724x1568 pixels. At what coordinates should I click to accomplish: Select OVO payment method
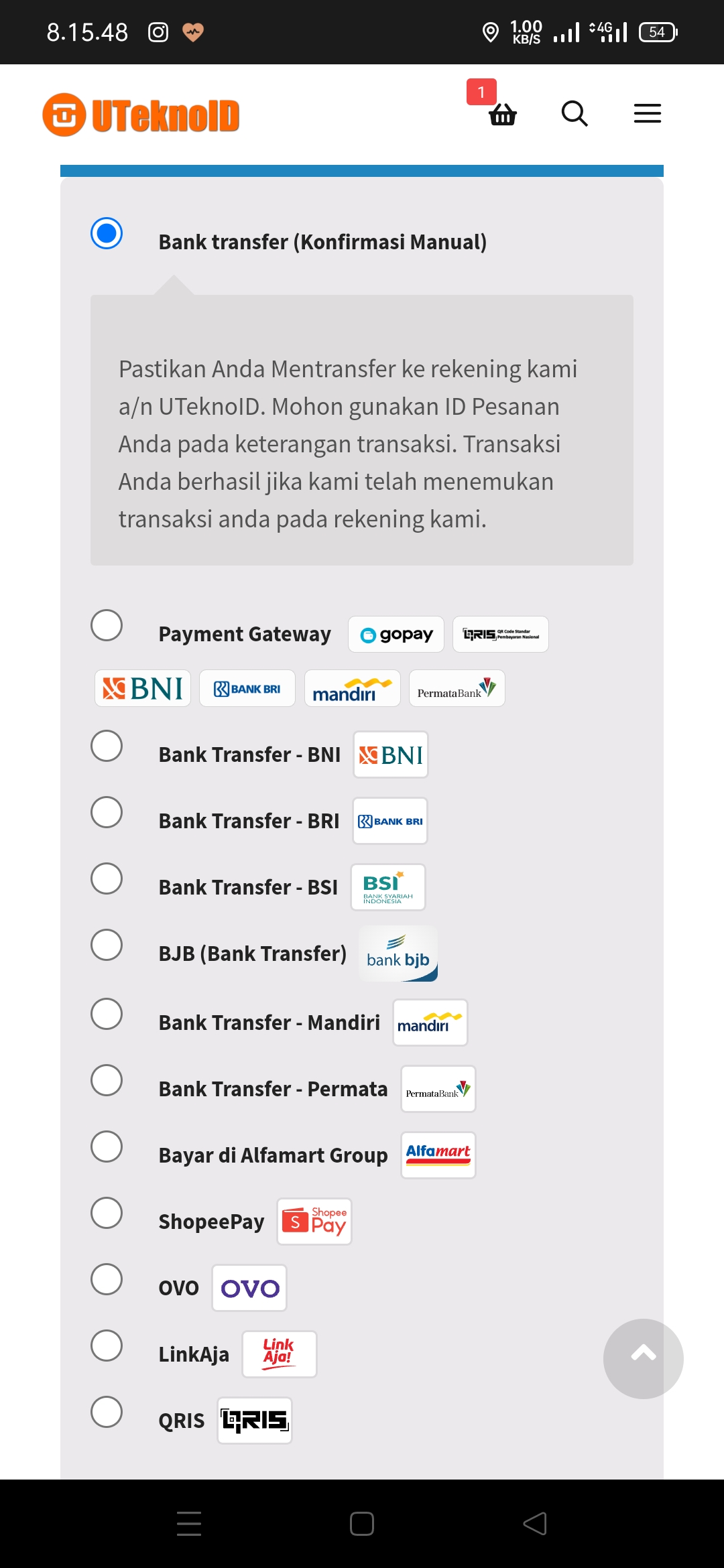coord(107,1279)
